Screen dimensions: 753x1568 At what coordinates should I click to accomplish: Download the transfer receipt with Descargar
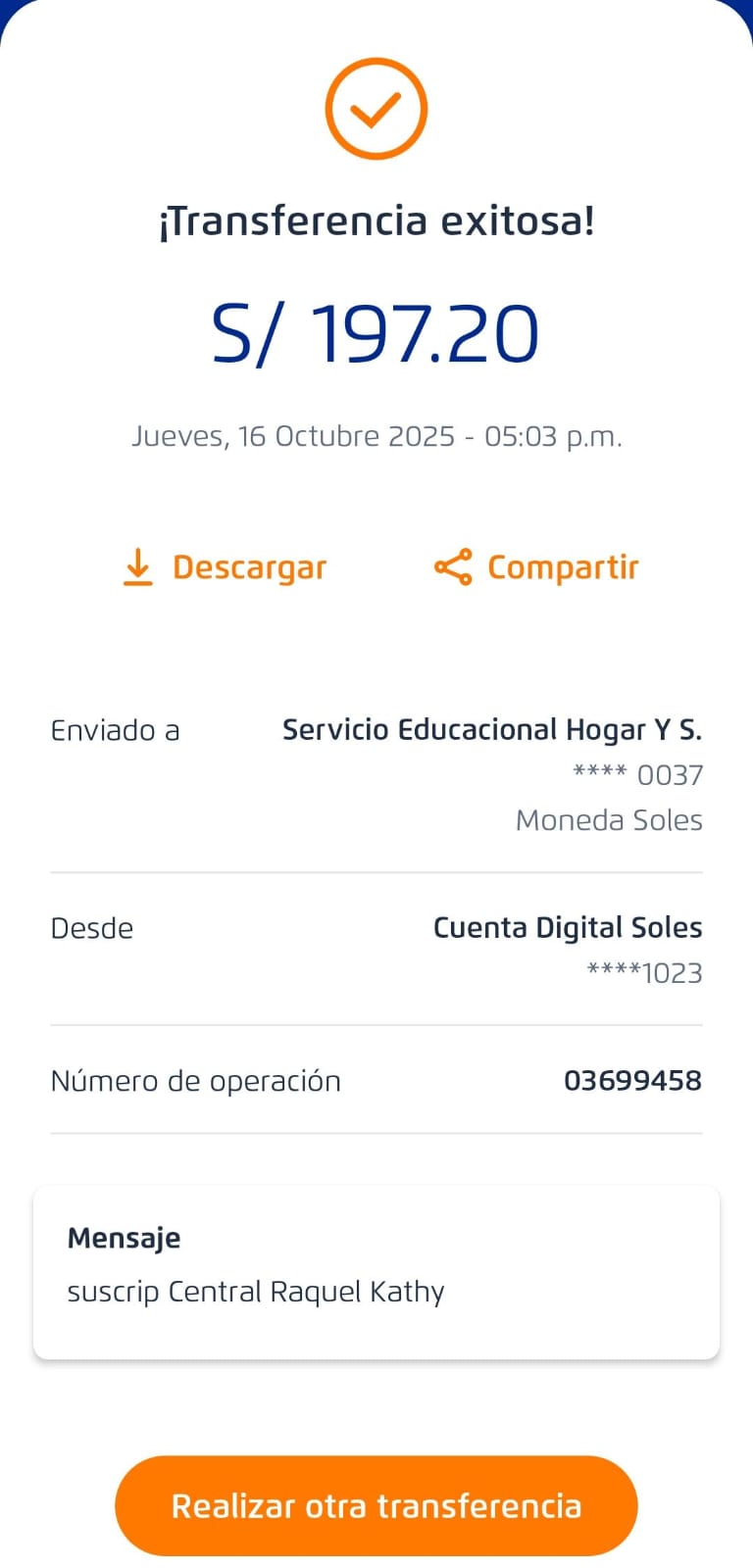(225, 567)
